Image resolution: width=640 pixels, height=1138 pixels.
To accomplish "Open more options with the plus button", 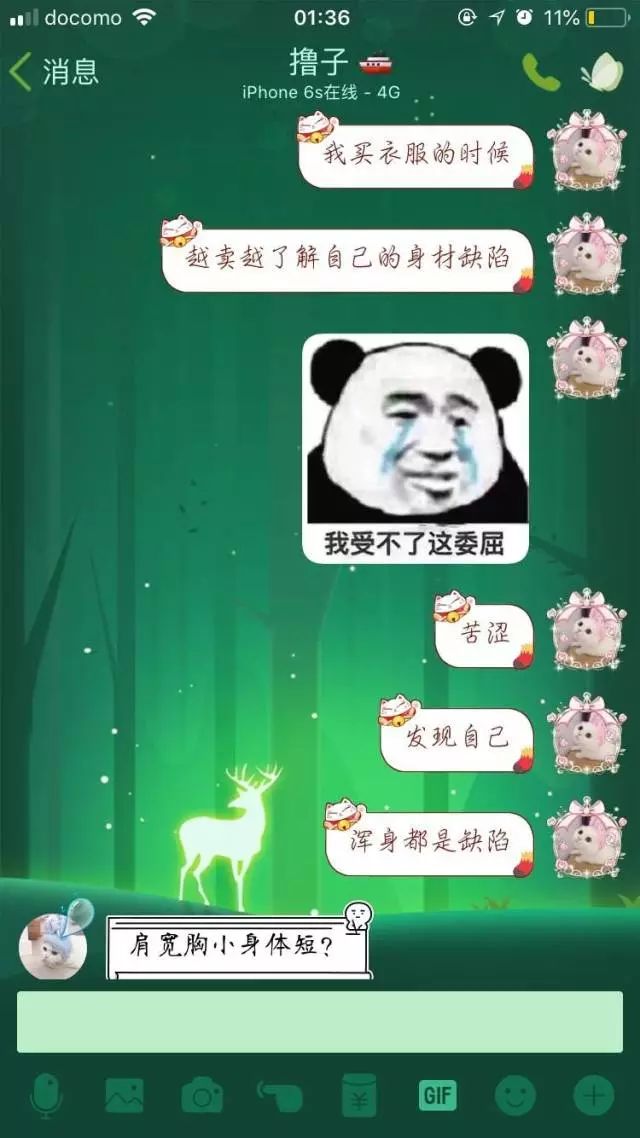I will coord(593,1095).
